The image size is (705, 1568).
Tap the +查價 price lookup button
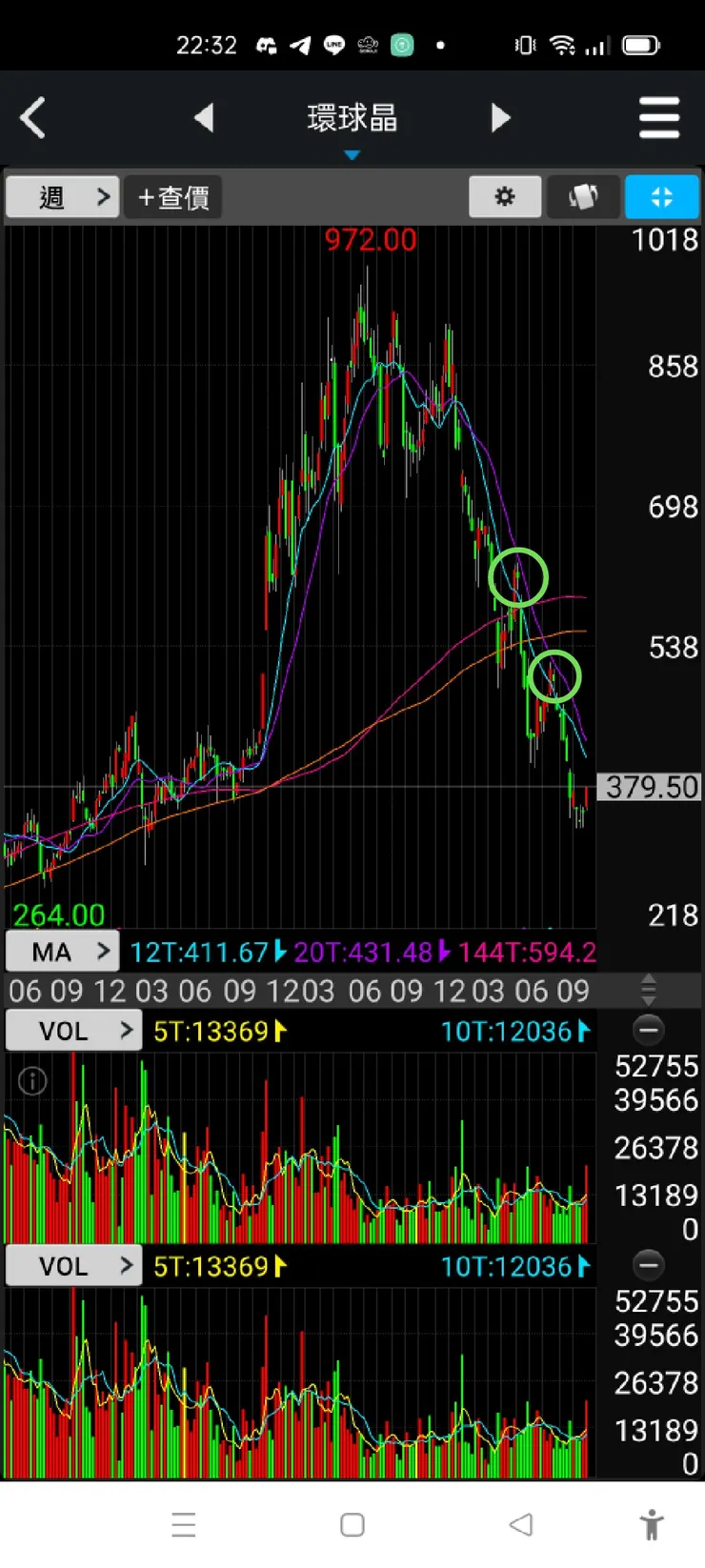pos(173,197)
